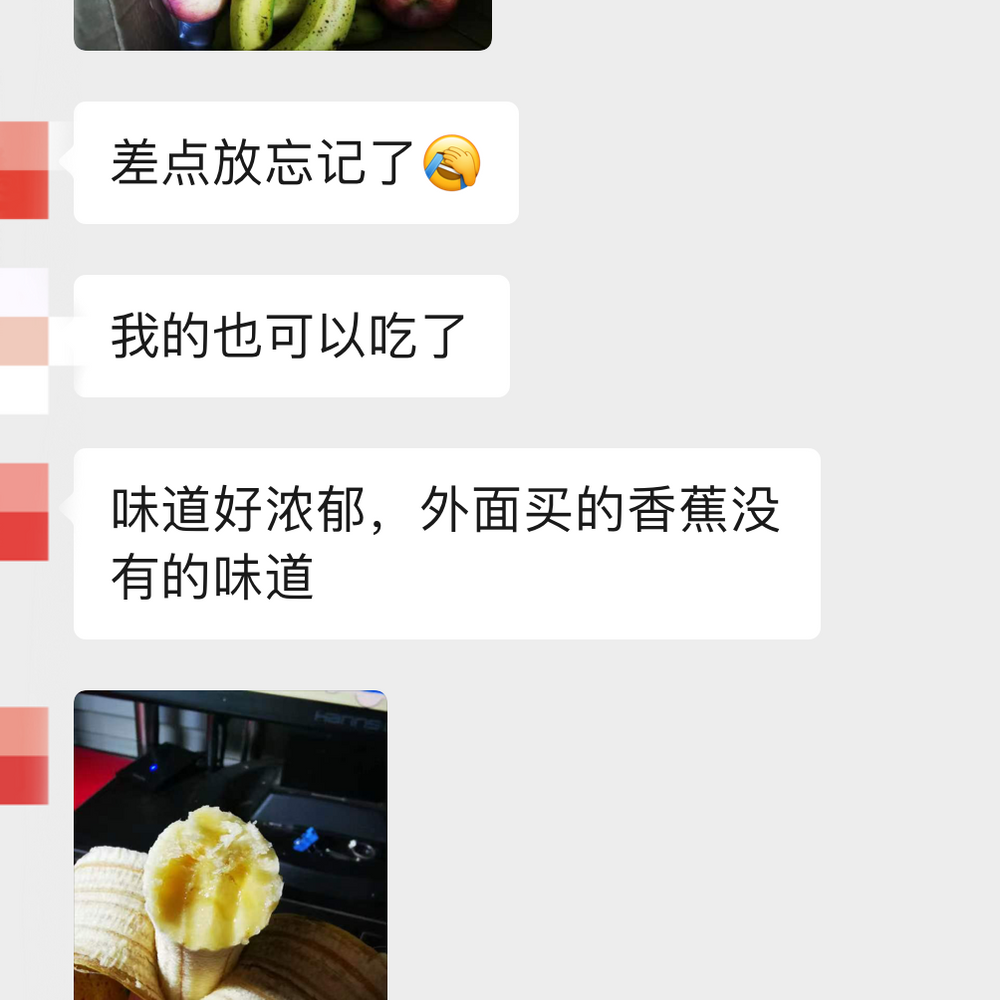Screen dimensions: 1000x1000
Task: Open avatar beside '差点放忘记了' message
Action: tap(24, 170)
